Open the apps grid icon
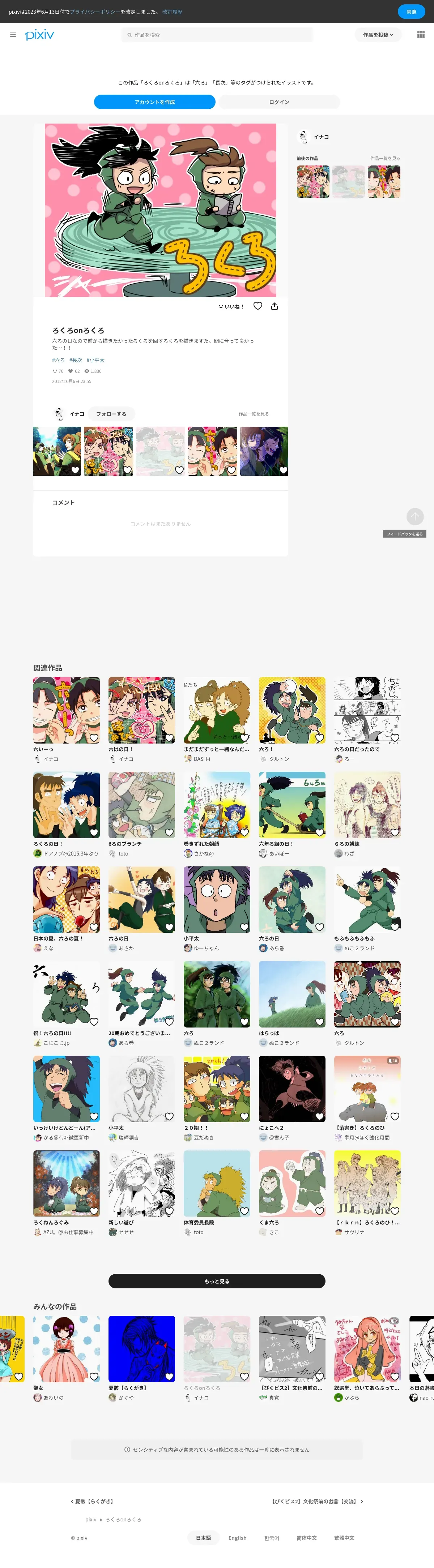This screenshot has height=1568, width=434. tap(421, 35)
